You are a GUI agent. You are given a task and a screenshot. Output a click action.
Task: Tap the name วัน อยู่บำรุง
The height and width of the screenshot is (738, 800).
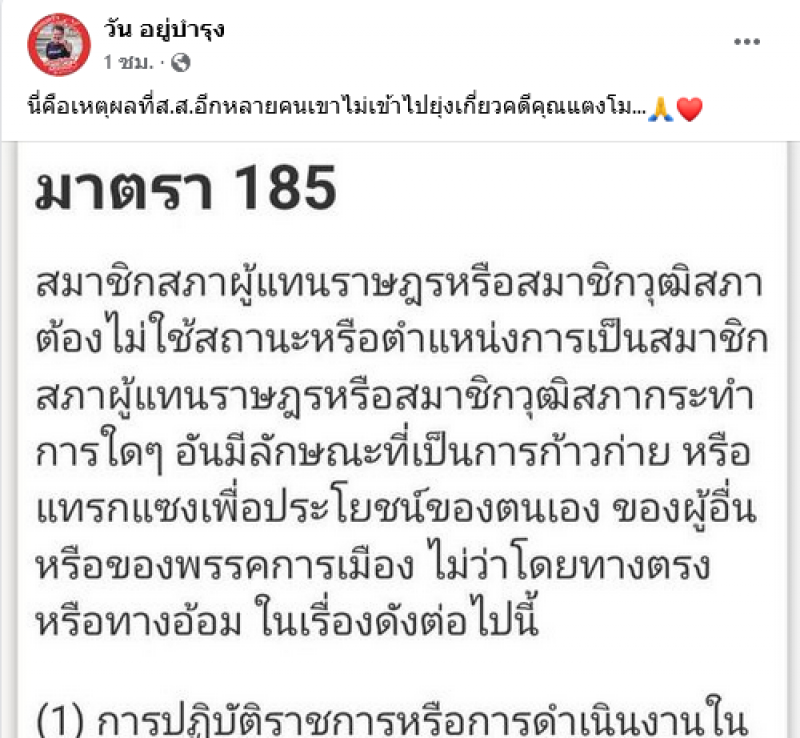163,29
